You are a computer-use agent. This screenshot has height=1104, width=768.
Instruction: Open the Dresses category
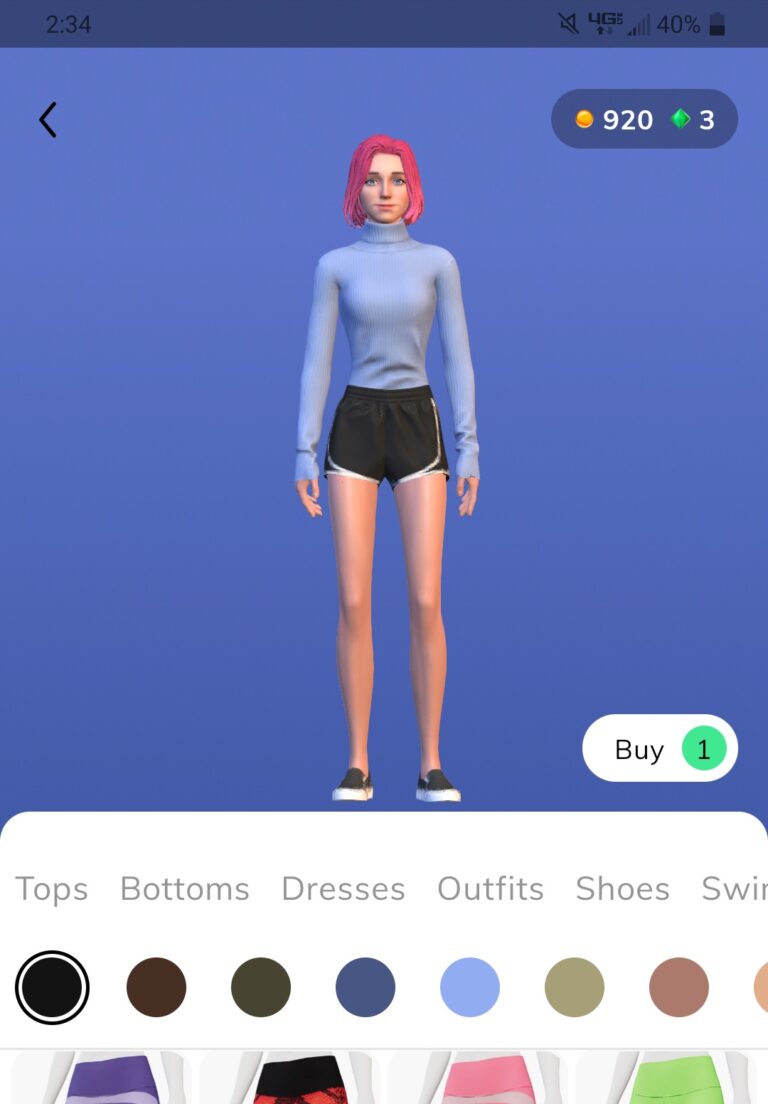point(343,889)
